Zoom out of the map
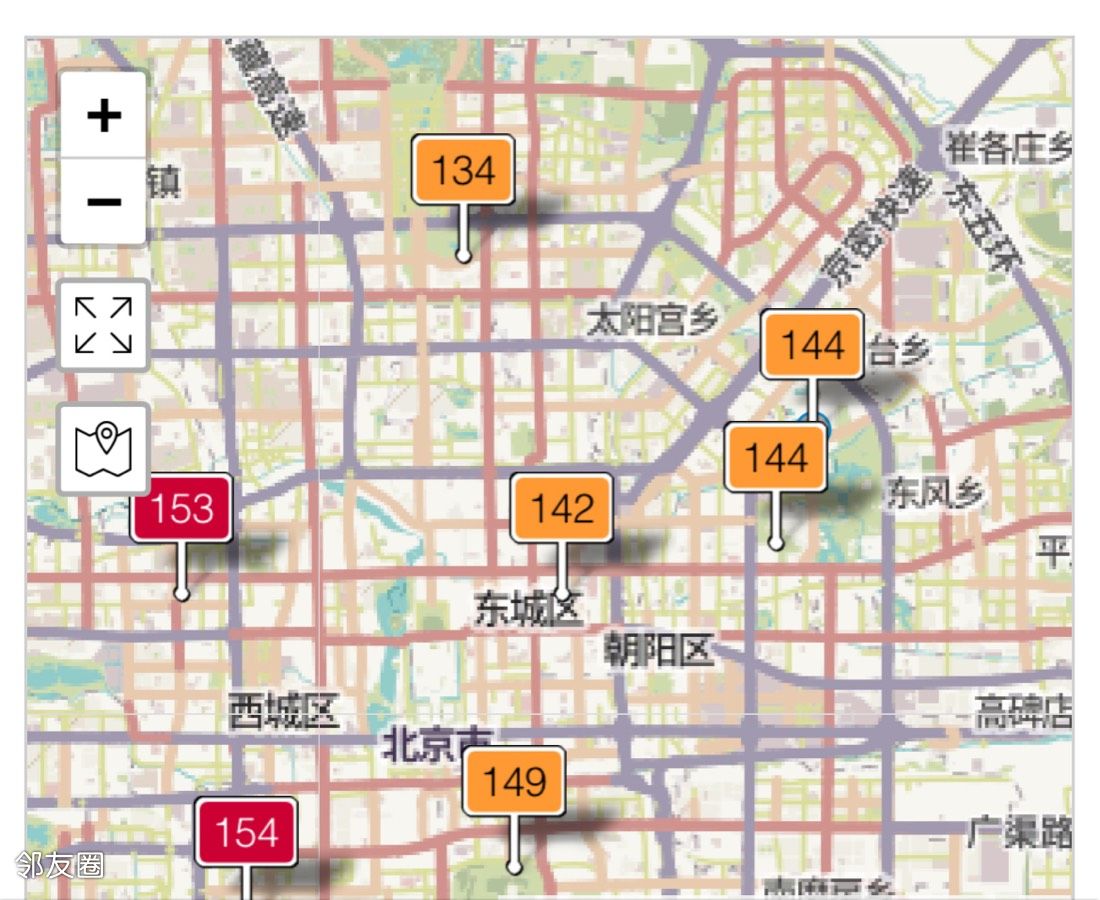The width and height of the screenshot is (1100, 900). [x=104, y=202]
